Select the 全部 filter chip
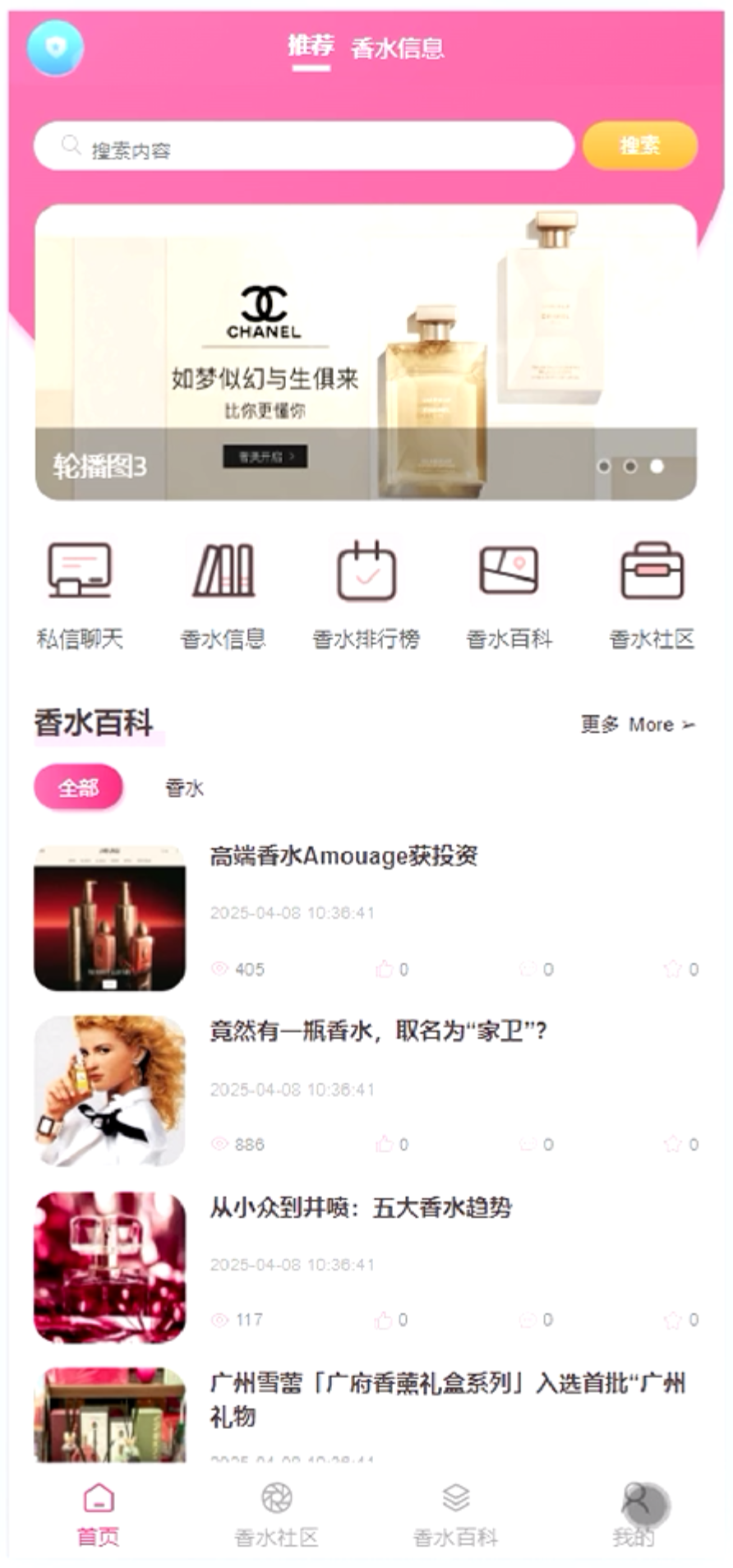Viewport: 733px width, 1568px height. tap(79, 787)
